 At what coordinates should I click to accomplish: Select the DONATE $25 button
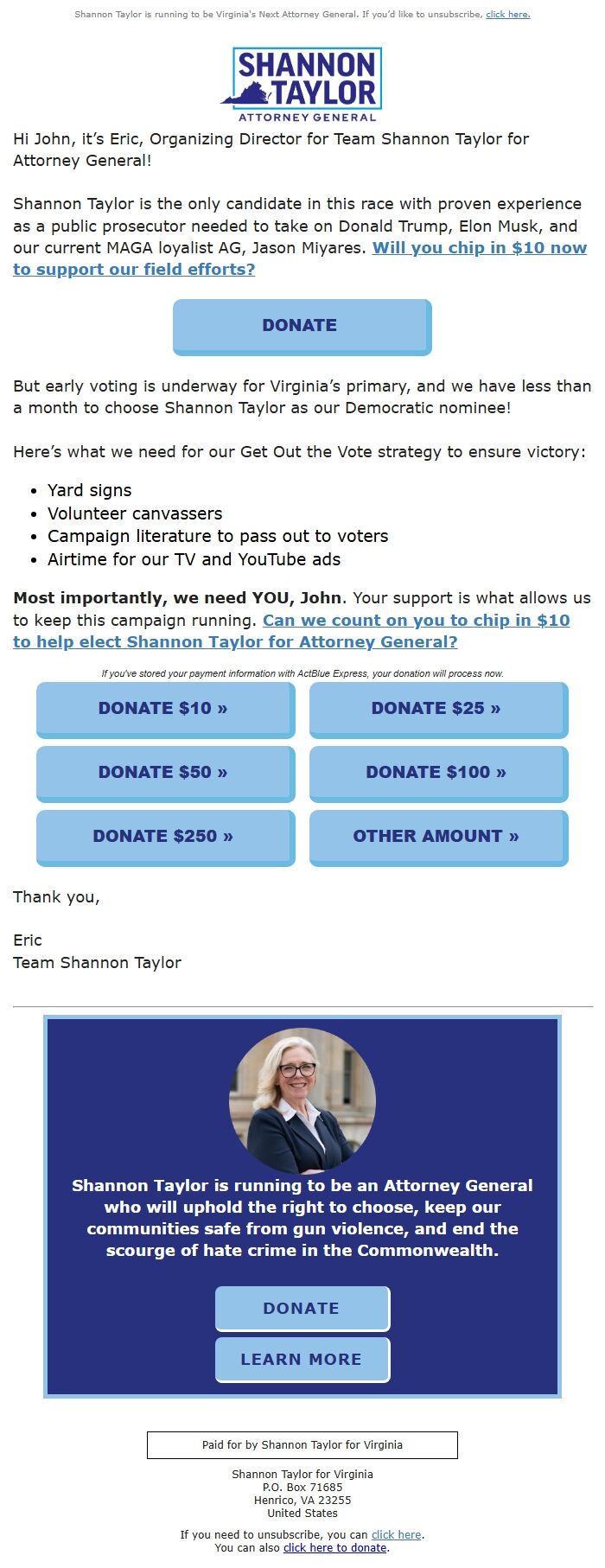(x=438, y=710)
